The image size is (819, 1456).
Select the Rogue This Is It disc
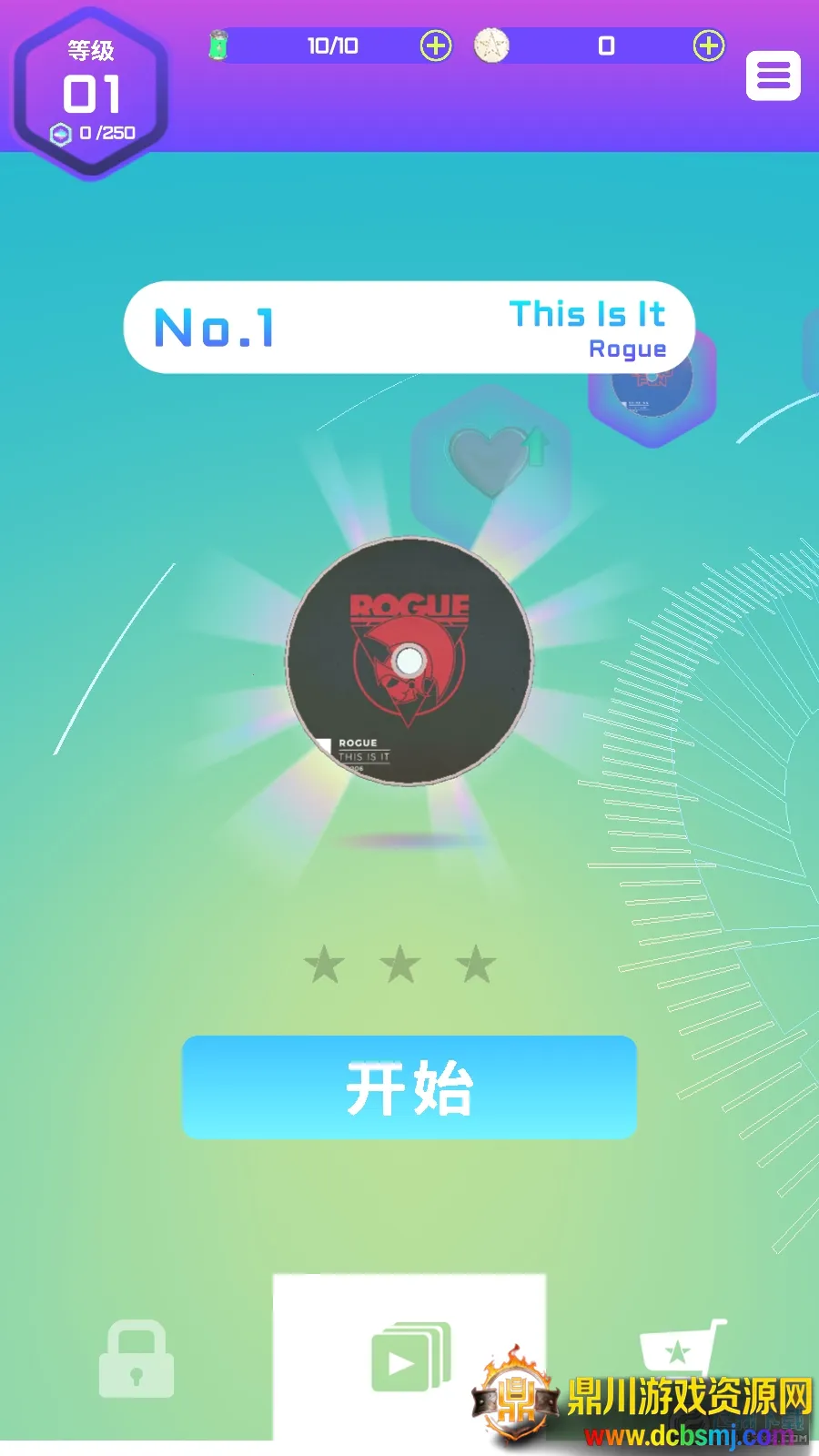[x=409, y=662]
